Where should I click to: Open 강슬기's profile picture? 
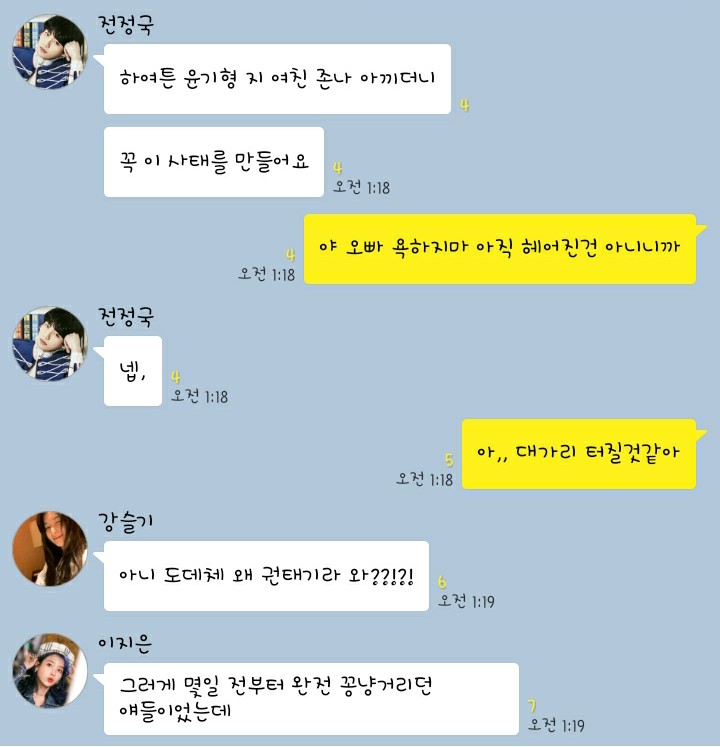pos(49,549)
